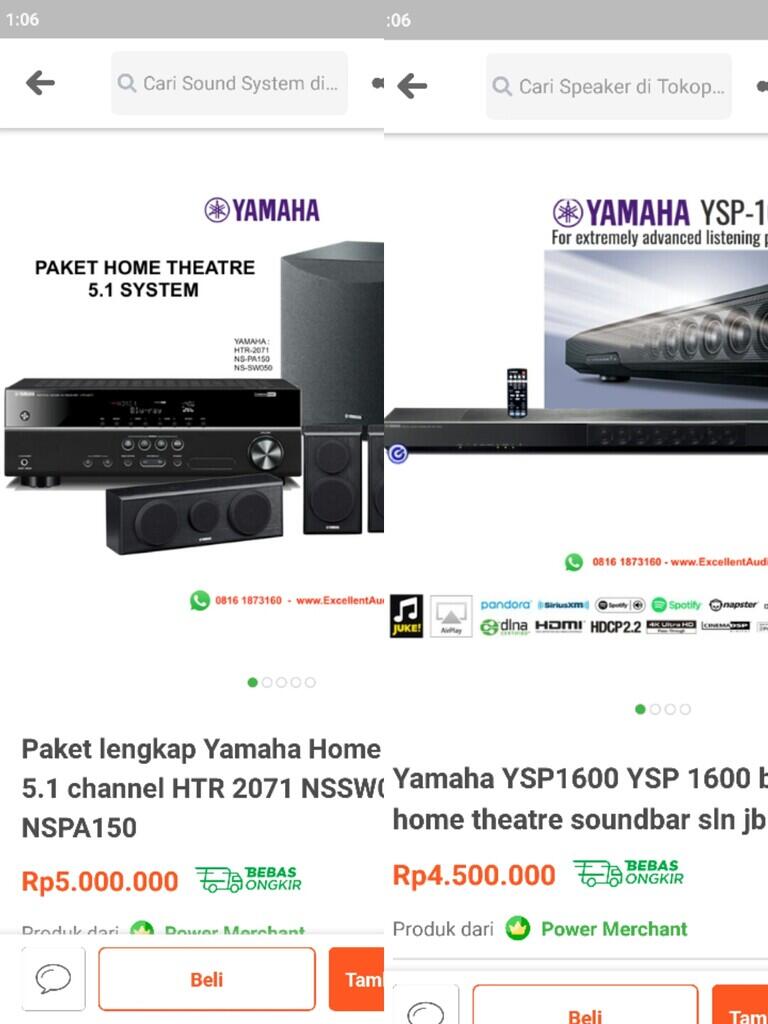Tap the Cari Speaker di Tokopedia search field
Image resolution: width=768 pixels, height=1024 pixels.
coord(608,85)
